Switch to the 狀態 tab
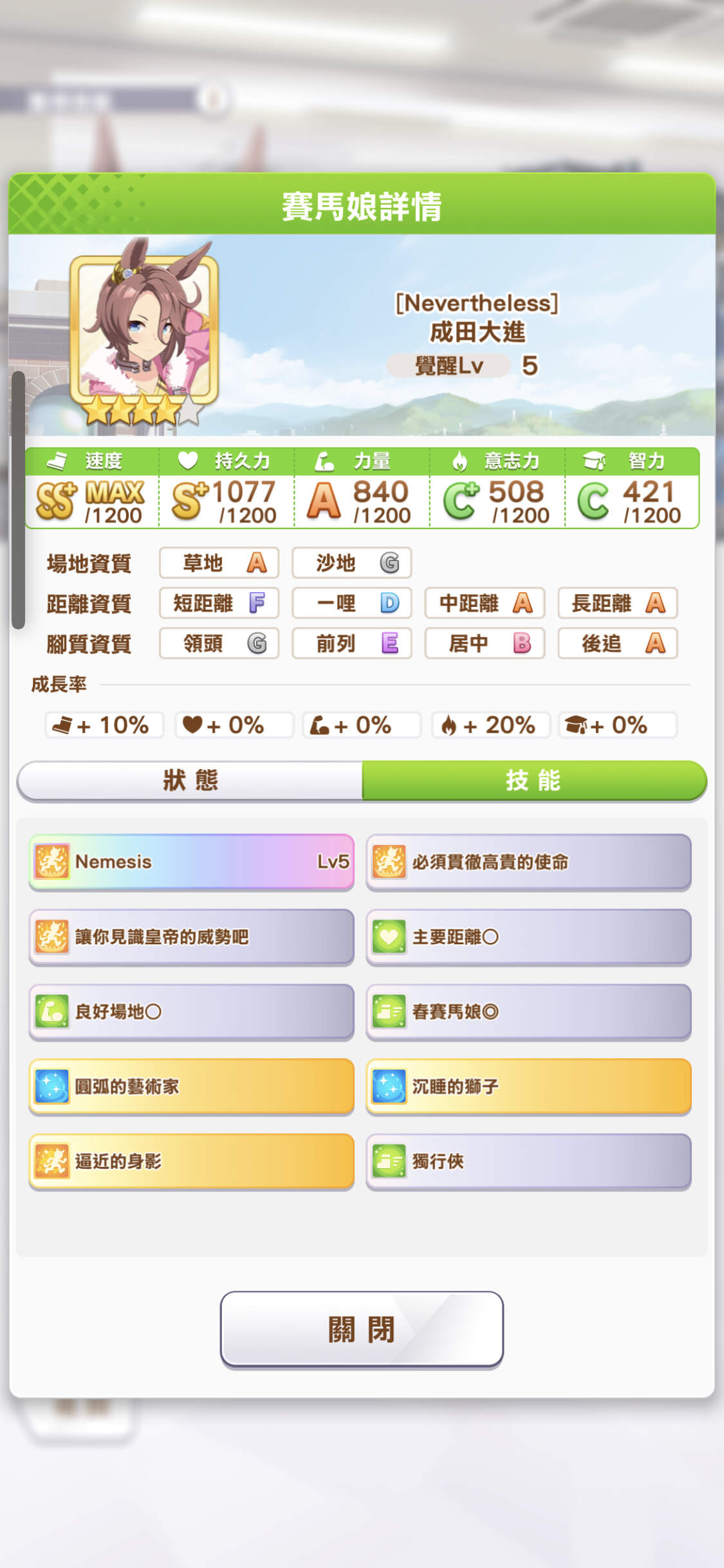The width and height of the screenshot is (724, 1568). 190,780
